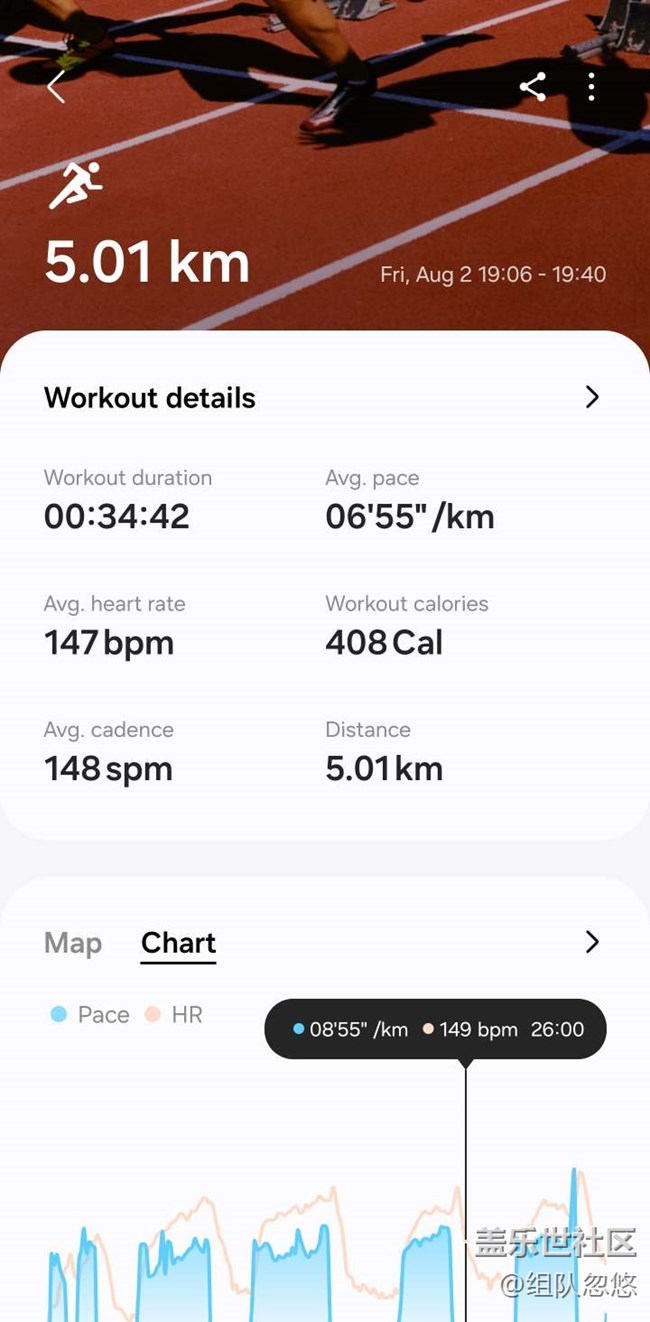This screenshot has height=1322, width=650.
Task: Open the full chart view chevron
Action: click(x=592, y=942)
